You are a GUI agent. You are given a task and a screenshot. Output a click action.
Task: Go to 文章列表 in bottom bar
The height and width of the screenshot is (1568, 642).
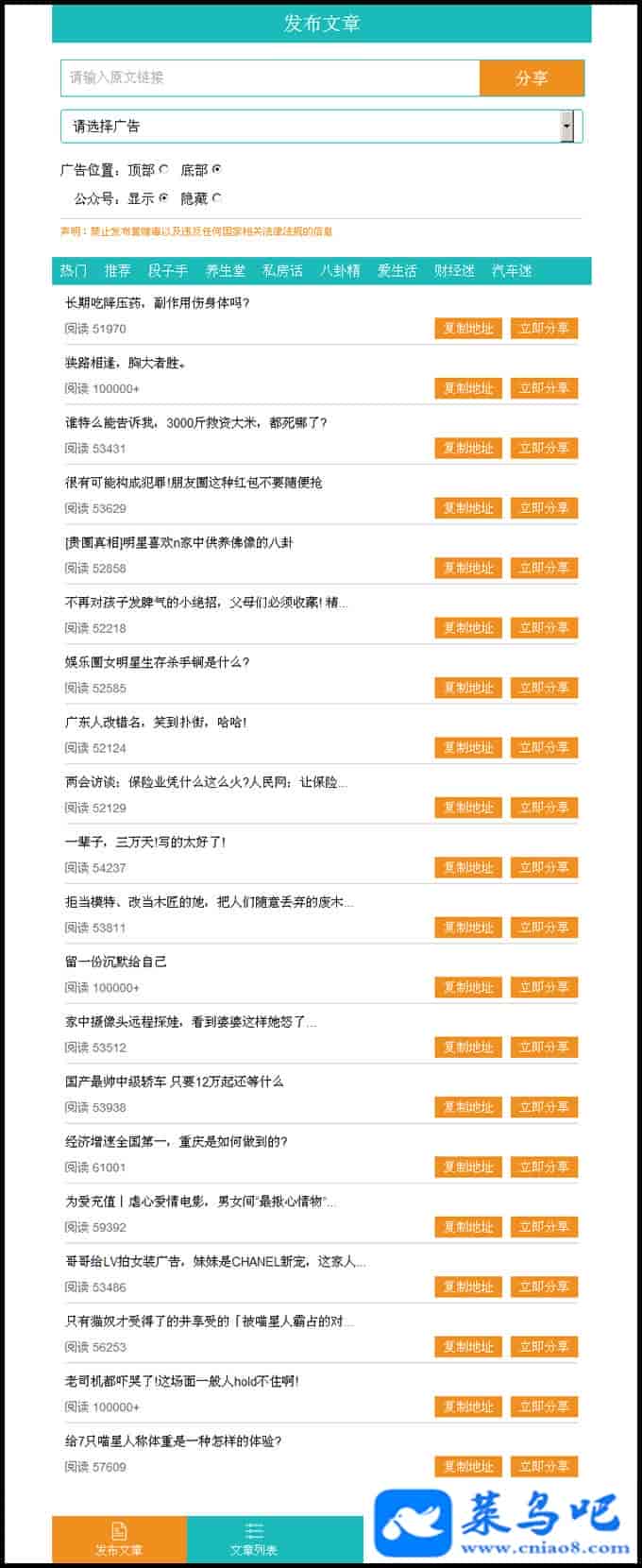[x=254, y=1540]
